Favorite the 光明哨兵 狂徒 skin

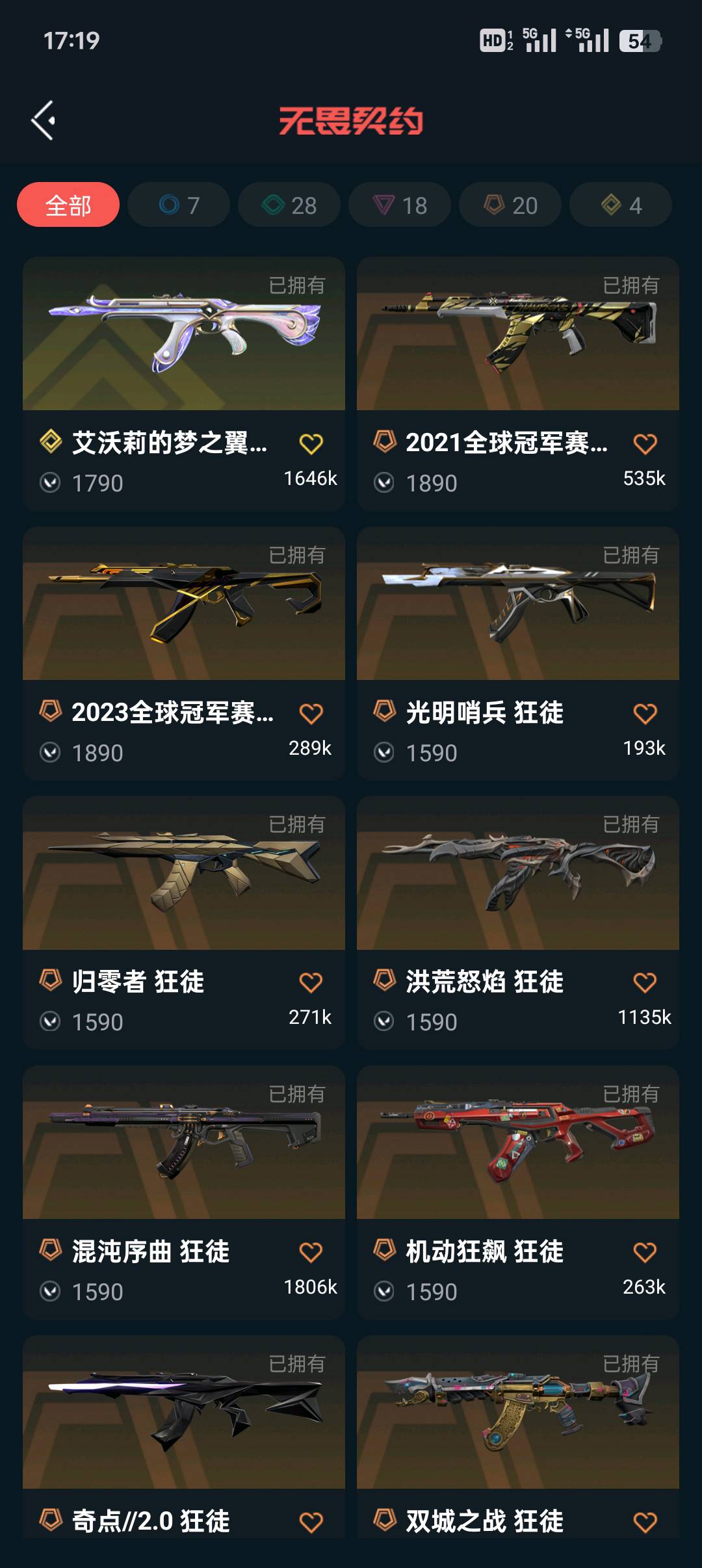click(645, 714)
